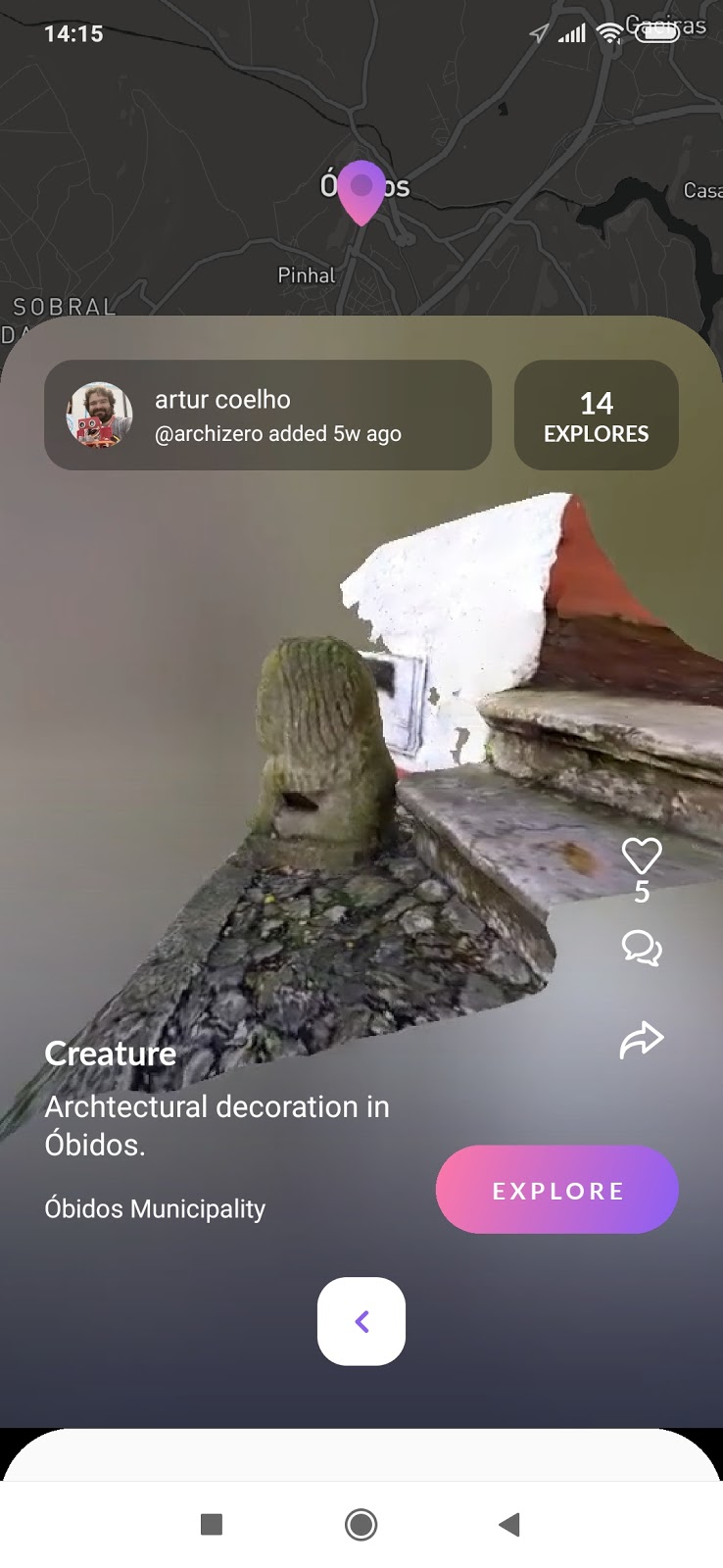
Task: Tap the Explore button
Action: (556, 1190)
